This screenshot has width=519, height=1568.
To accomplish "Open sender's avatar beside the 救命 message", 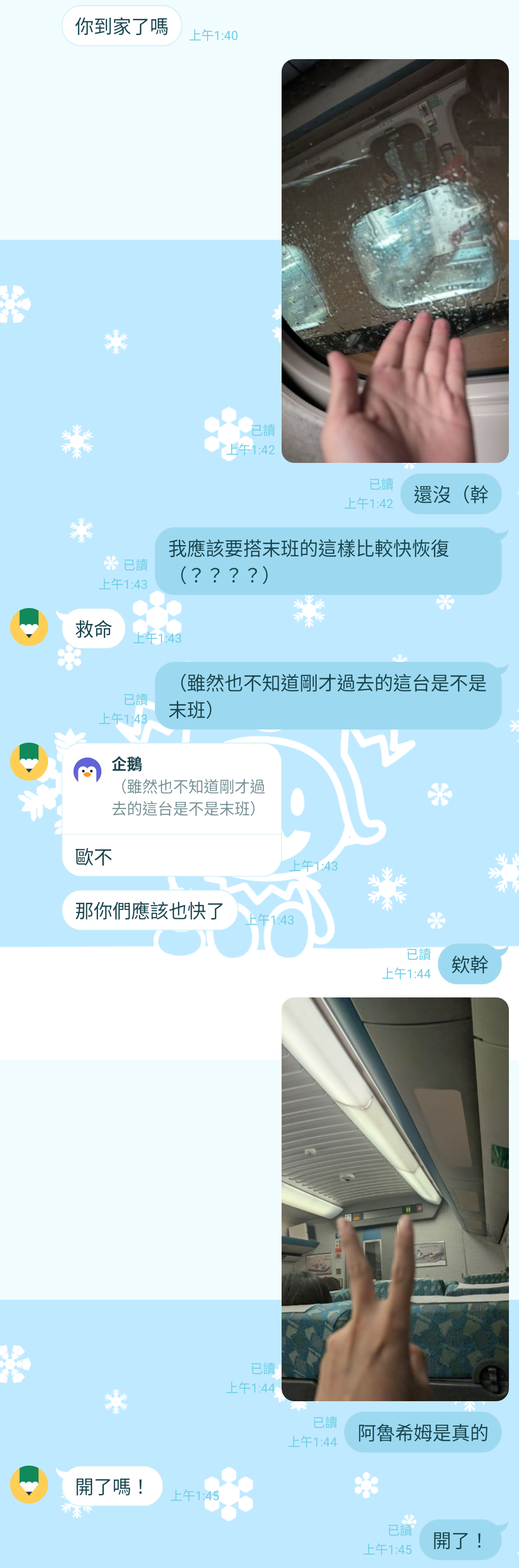I will pos(29,626).
